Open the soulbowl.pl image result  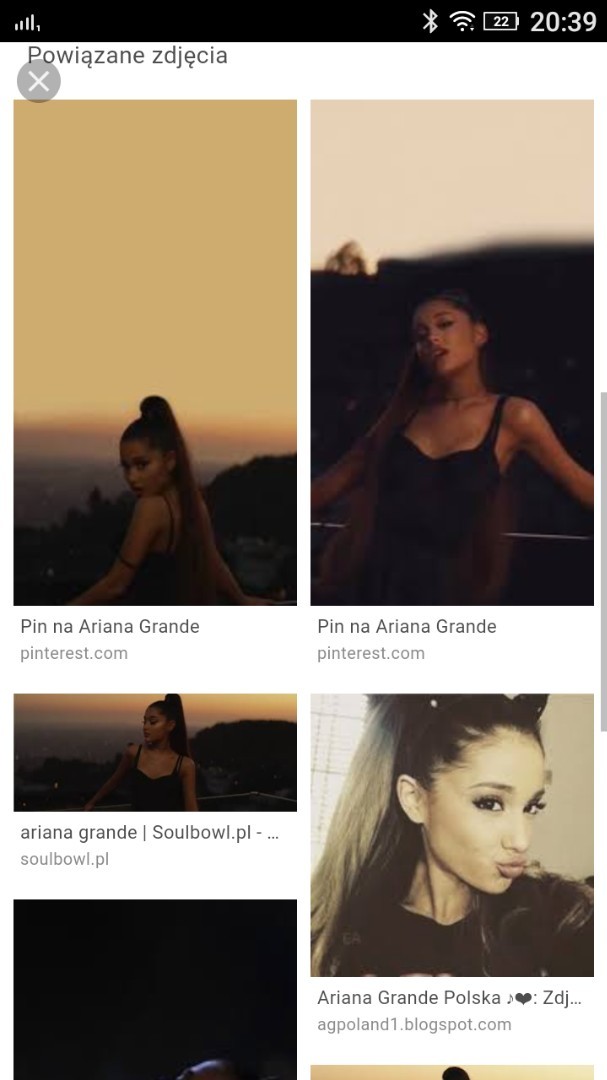[155, 752]
